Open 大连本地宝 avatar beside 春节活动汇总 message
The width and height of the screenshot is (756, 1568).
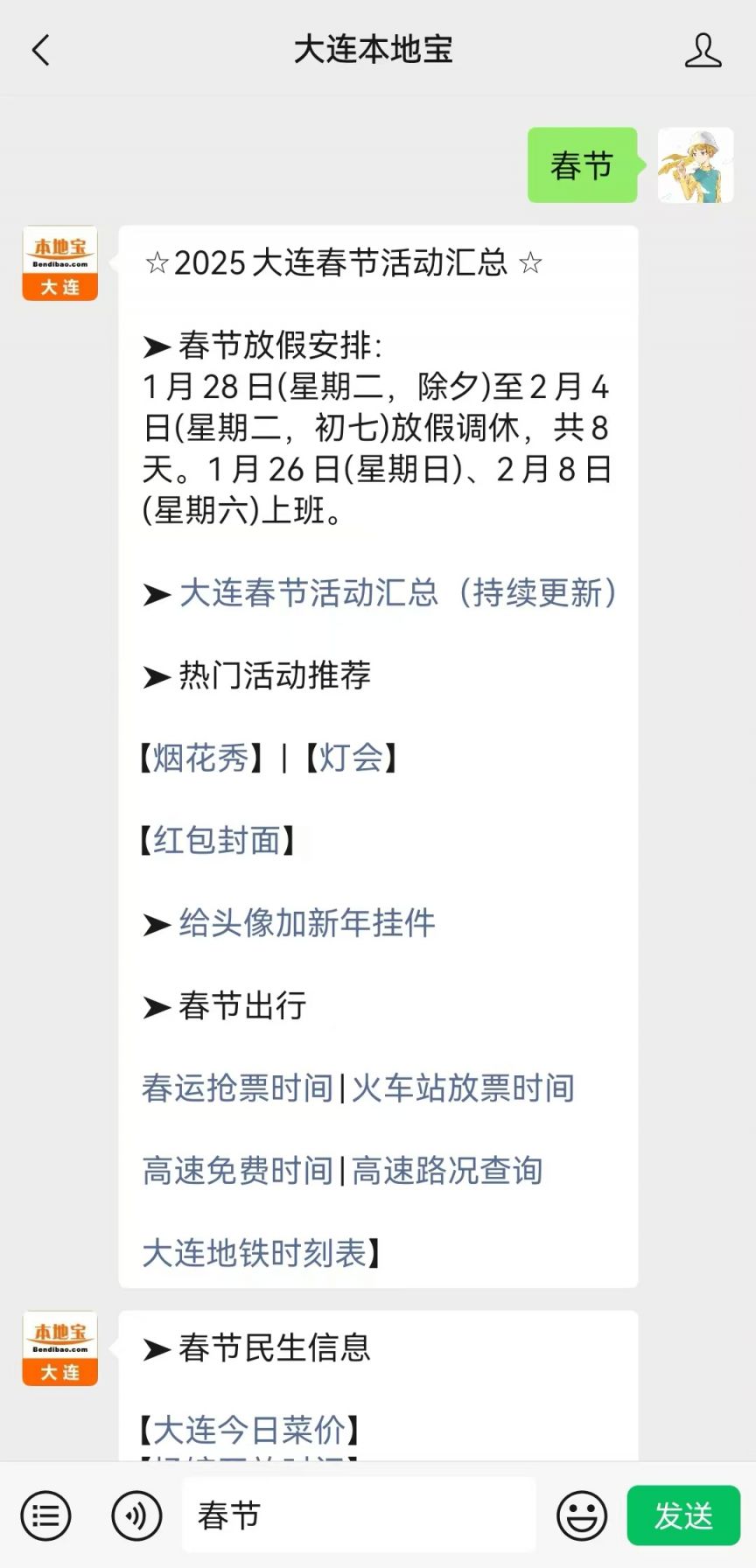point(60,263)
